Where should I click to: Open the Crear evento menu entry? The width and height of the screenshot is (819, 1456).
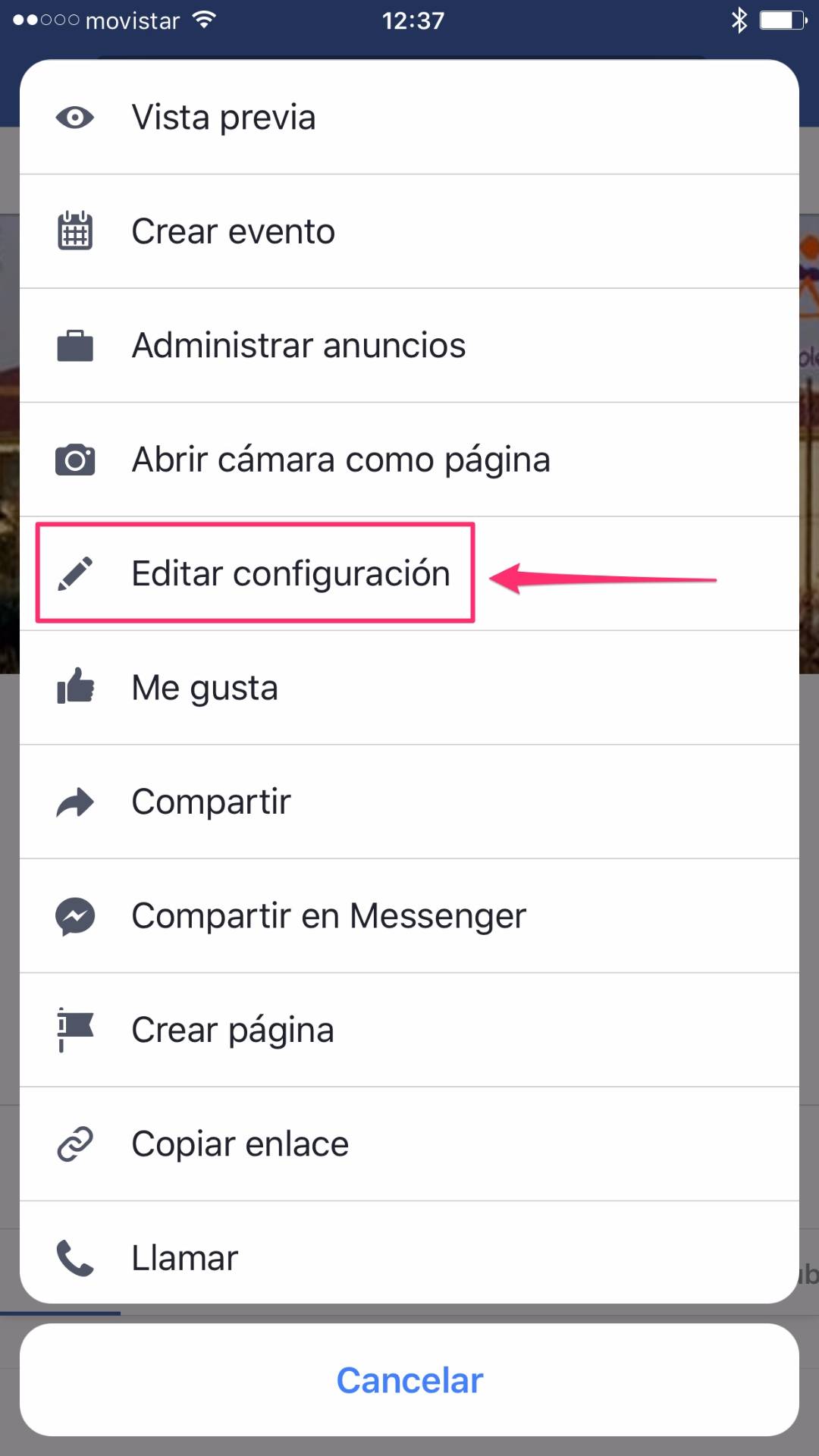[x=233, y=231]
